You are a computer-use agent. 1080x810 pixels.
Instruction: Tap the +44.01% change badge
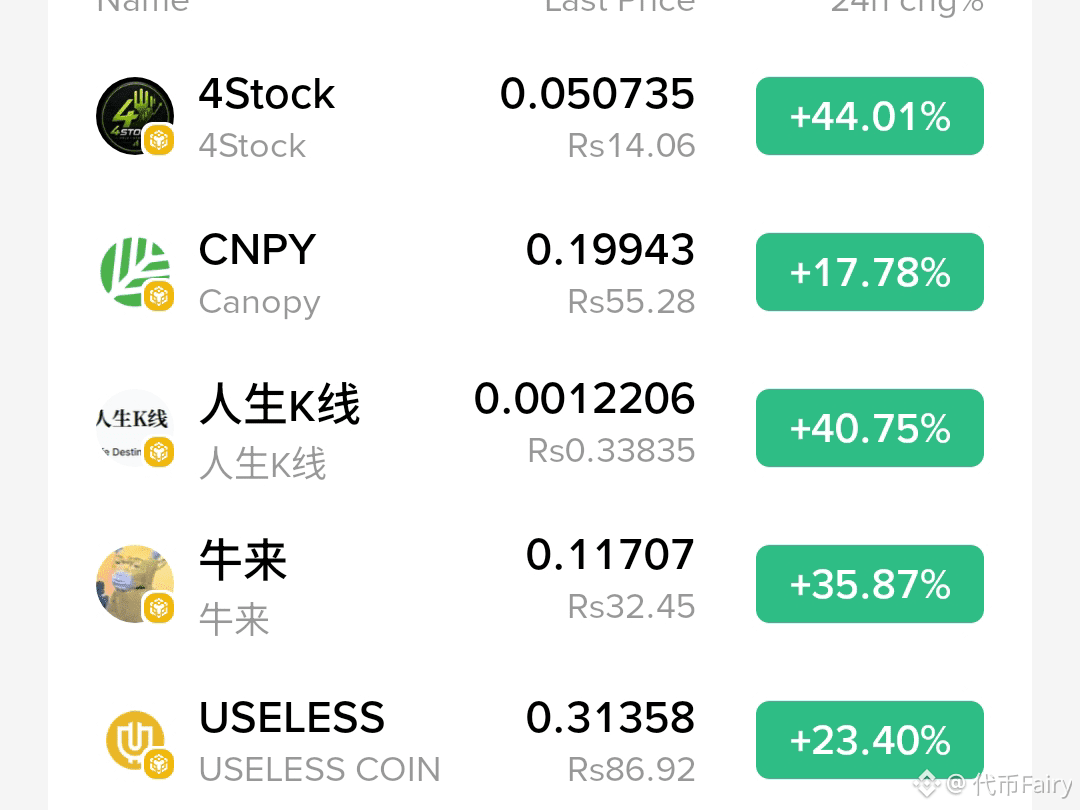click(869, 116)
